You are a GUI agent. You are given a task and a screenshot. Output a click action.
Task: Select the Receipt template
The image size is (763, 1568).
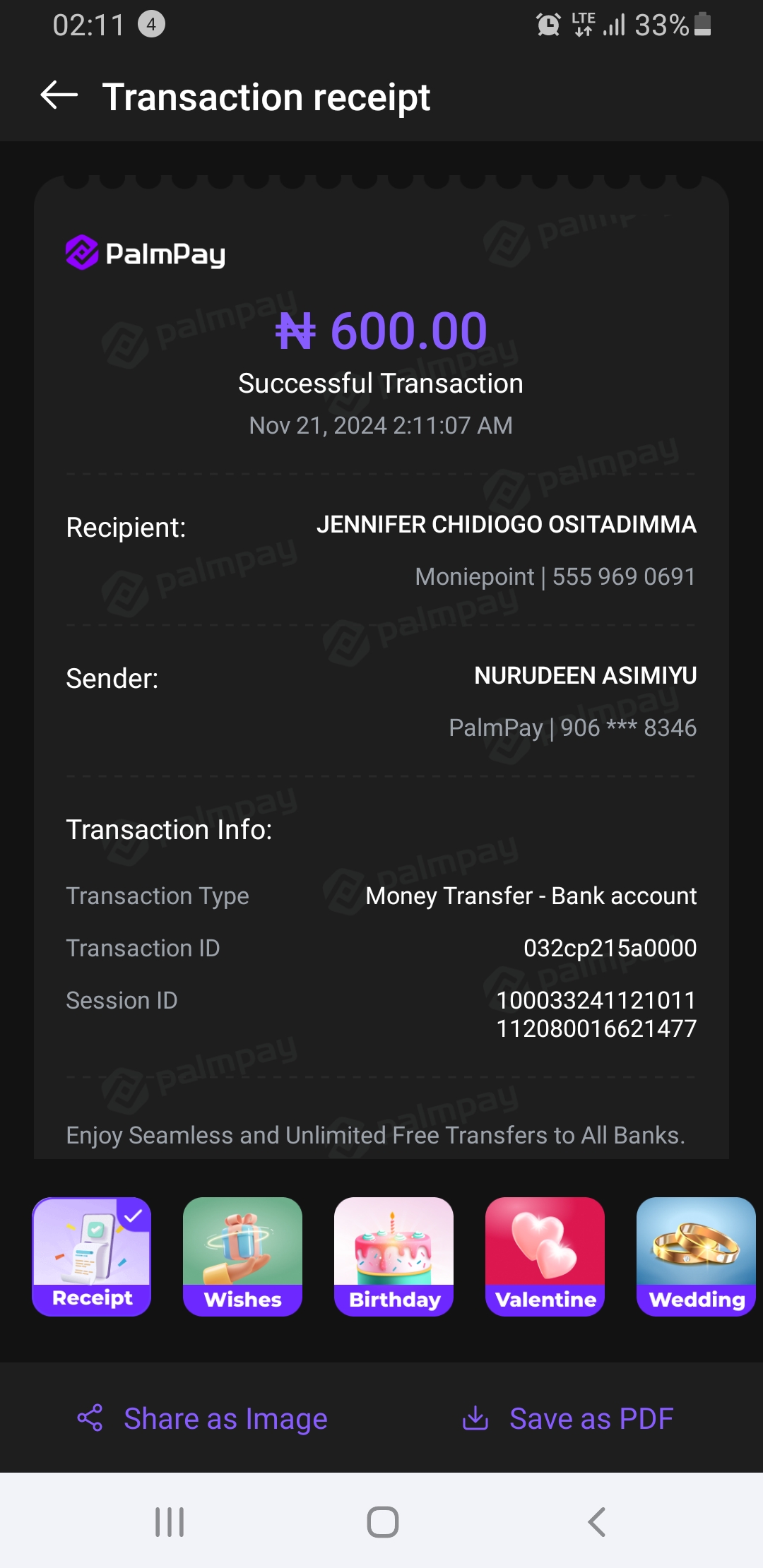pyautogui.click(x=92, y=1256)
